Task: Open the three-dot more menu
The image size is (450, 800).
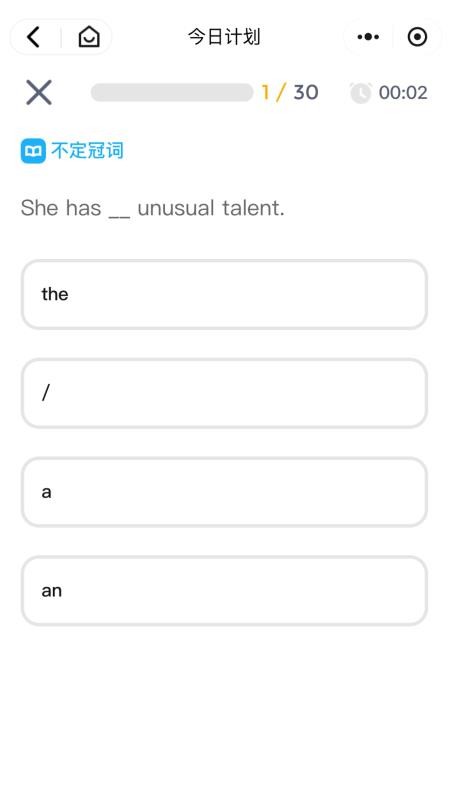Action: 368,37
